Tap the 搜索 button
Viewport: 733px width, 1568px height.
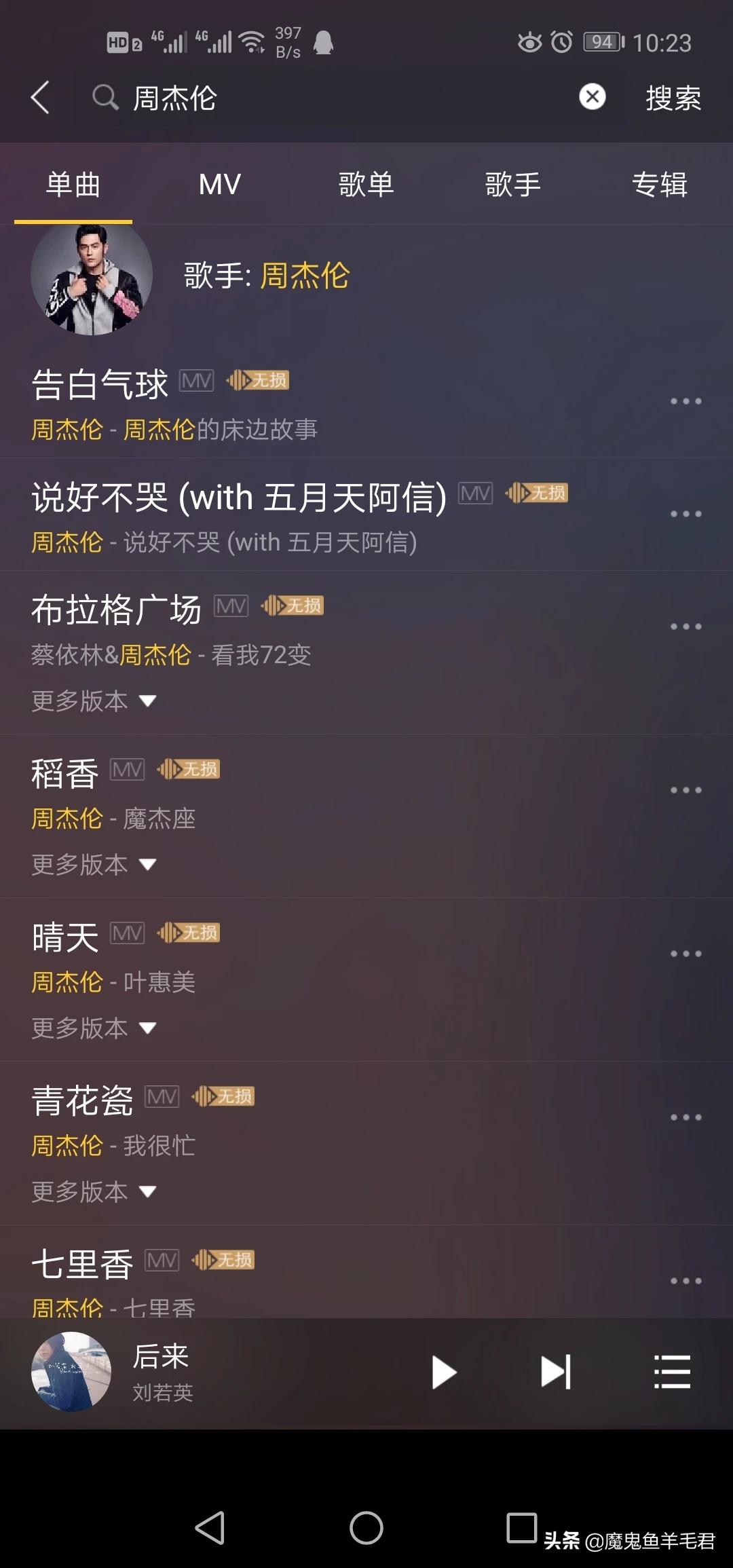click(673, 98)
